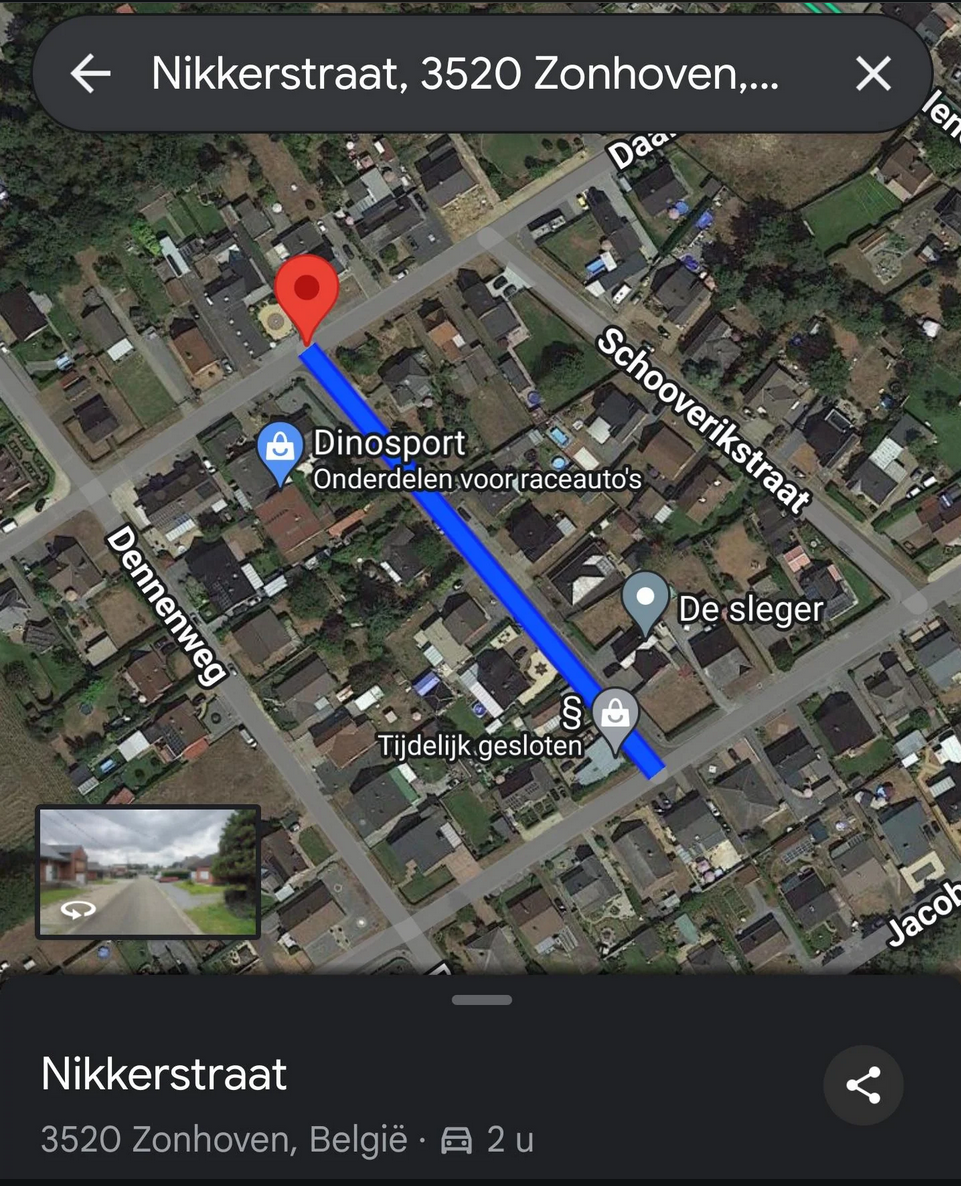This screenshot has height=1186, width=961.
Task: Clear the Nikkerstraat search query
Action: point(873,74)
